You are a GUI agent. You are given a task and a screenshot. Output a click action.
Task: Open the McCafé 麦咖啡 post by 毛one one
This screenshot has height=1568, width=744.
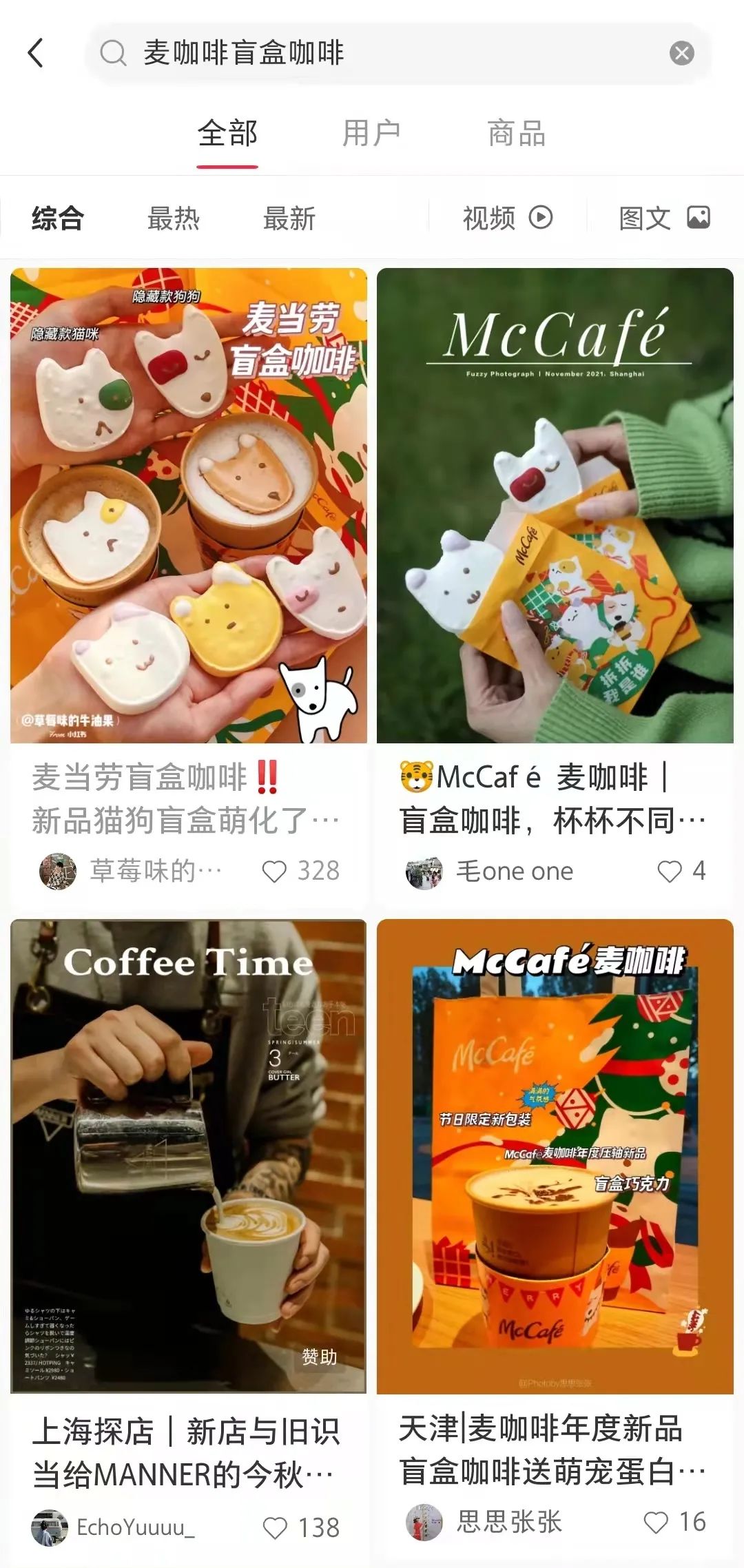click(x=555, y=506)
